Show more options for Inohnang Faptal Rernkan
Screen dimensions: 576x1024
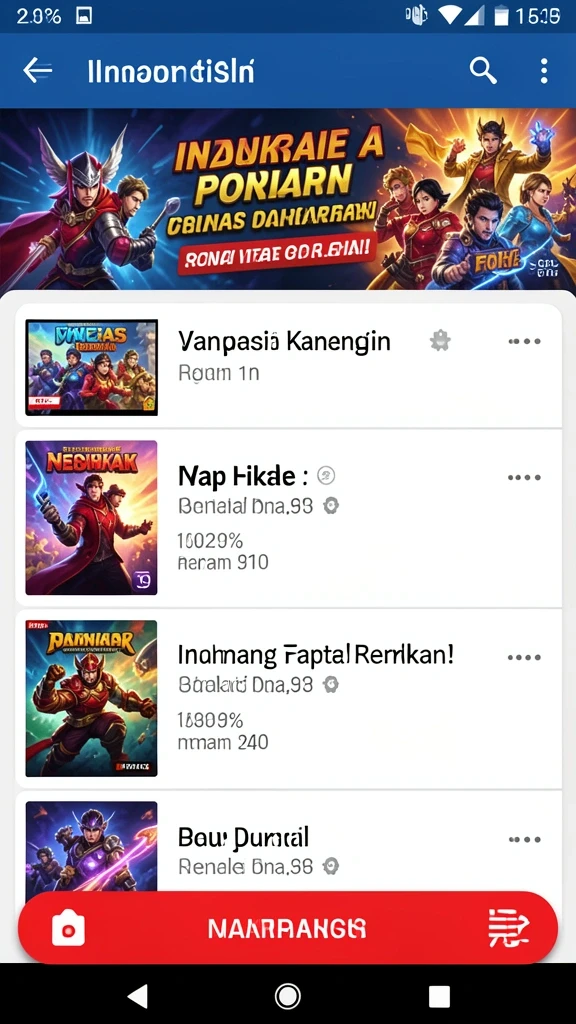(x=524, y=658)
